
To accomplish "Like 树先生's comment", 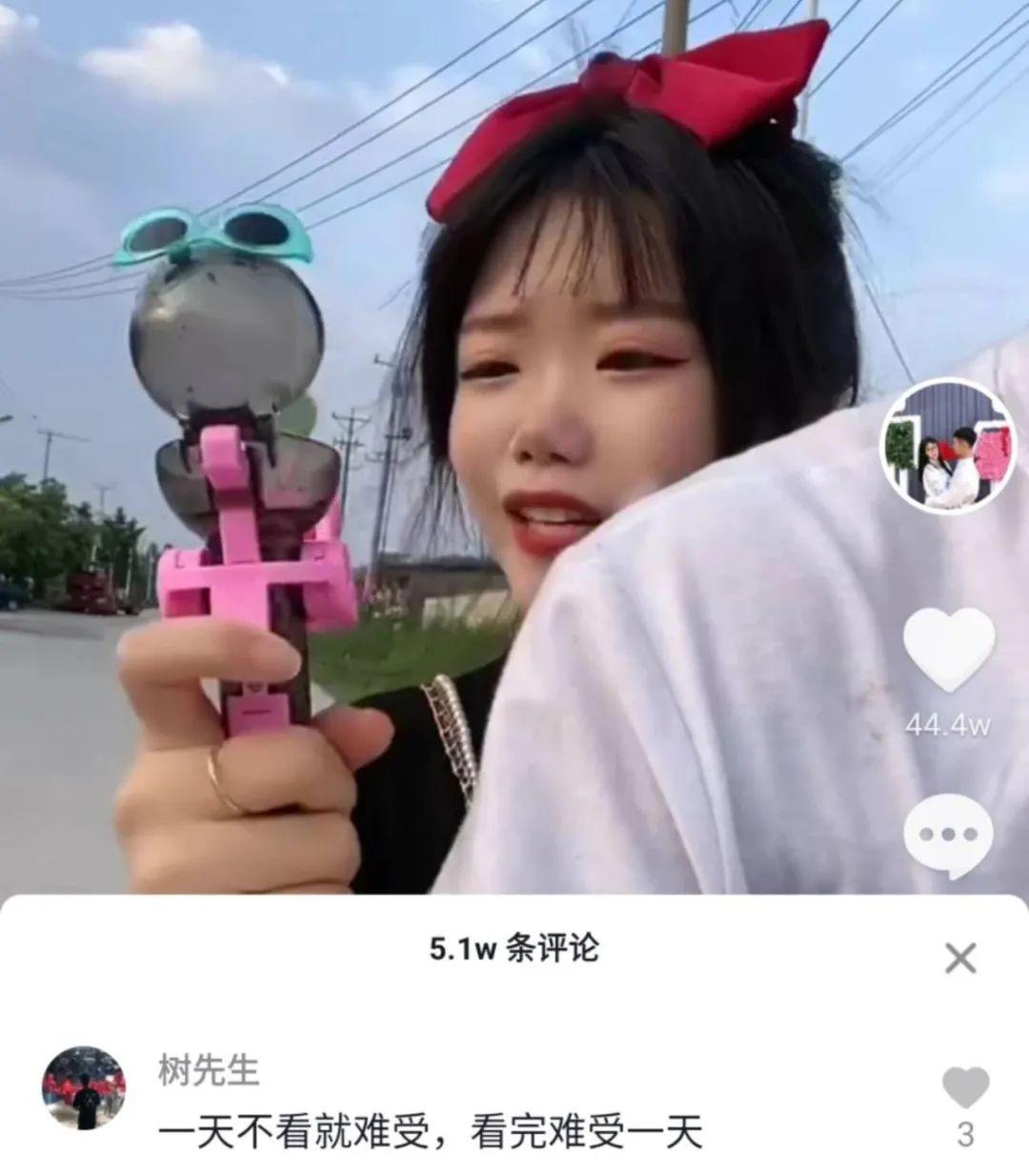I will tap(964, 1087).
